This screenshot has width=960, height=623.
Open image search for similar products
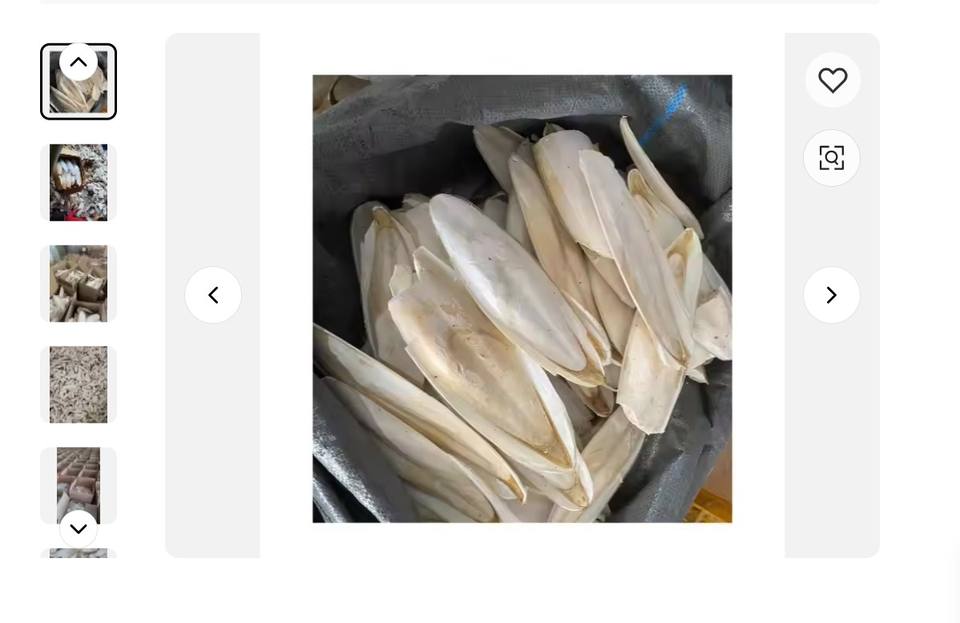832,158
